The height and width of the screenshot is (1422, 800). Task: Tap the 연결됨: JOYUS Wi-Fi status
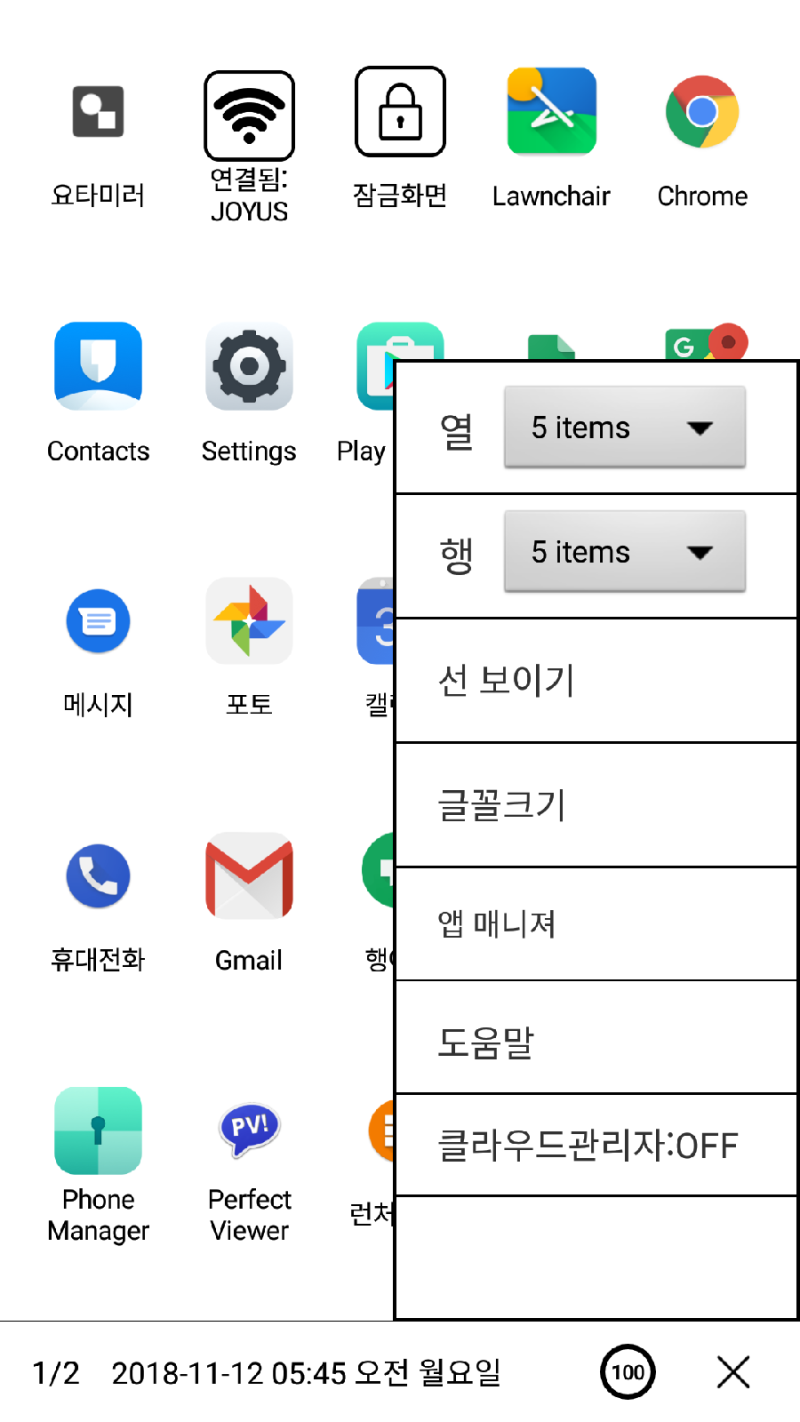pos(248,110)
